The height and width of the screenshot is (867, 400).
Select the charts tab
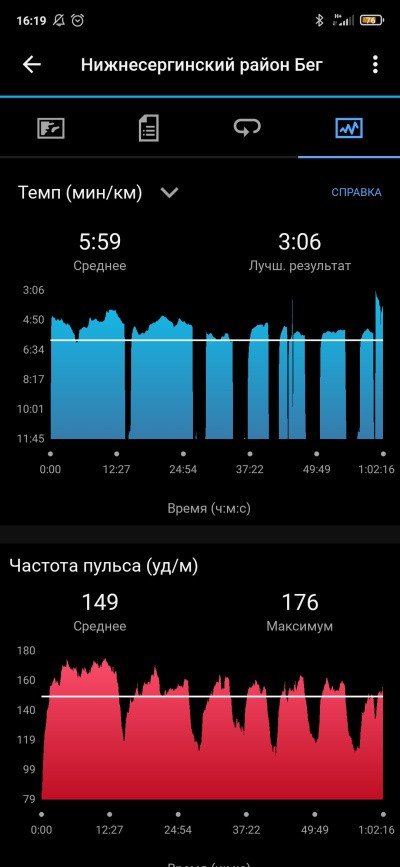click(x=349, y=128)
